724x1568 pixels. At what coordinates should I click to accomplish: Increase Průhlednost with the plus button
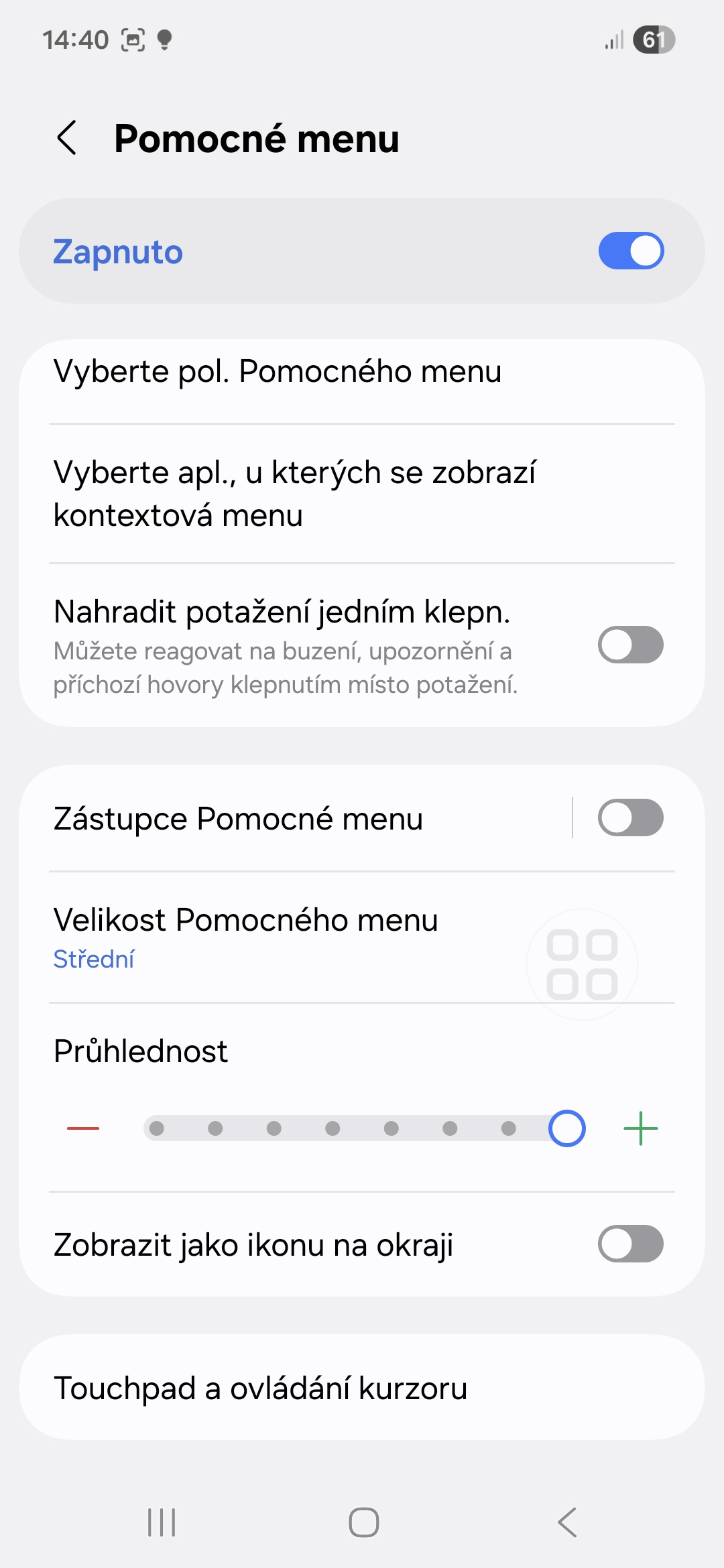click(x=640, y=1128)
